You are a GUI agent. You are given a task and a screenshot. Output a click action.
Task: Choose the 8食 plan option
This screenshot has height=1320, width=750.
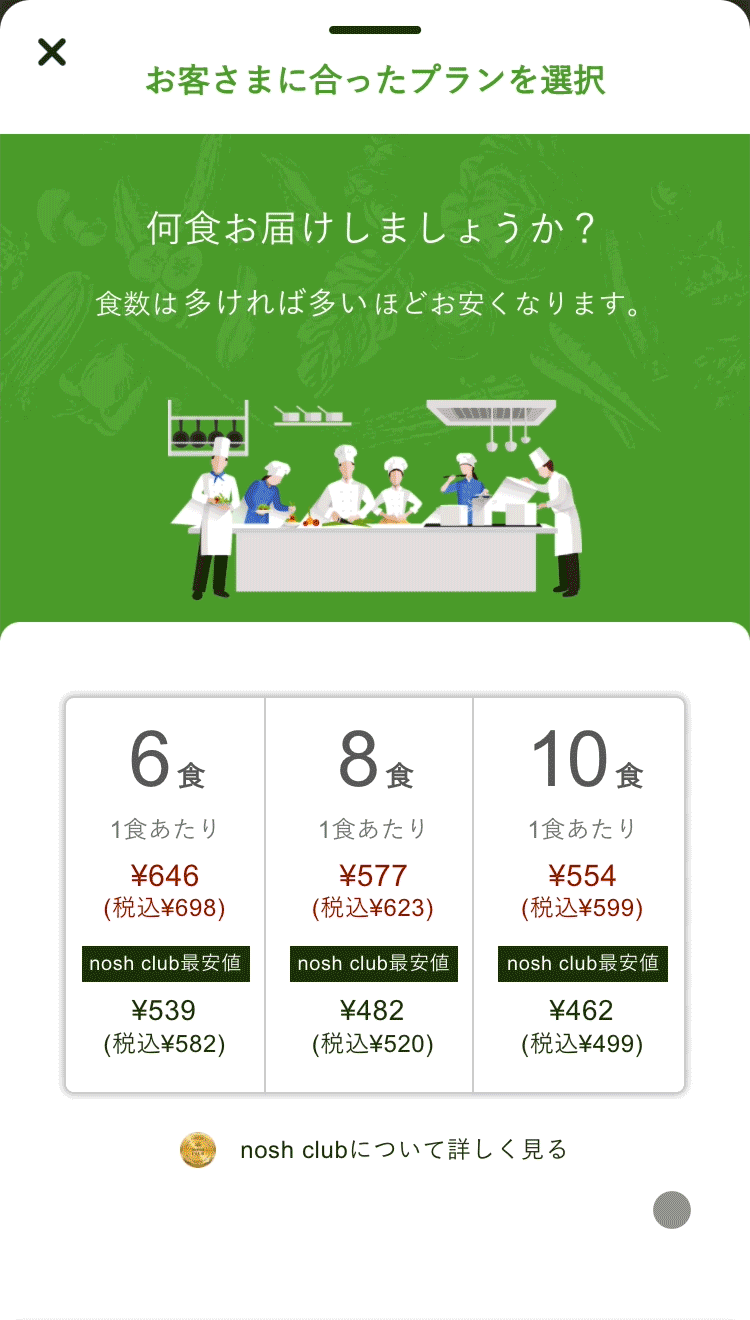point(369,895)
